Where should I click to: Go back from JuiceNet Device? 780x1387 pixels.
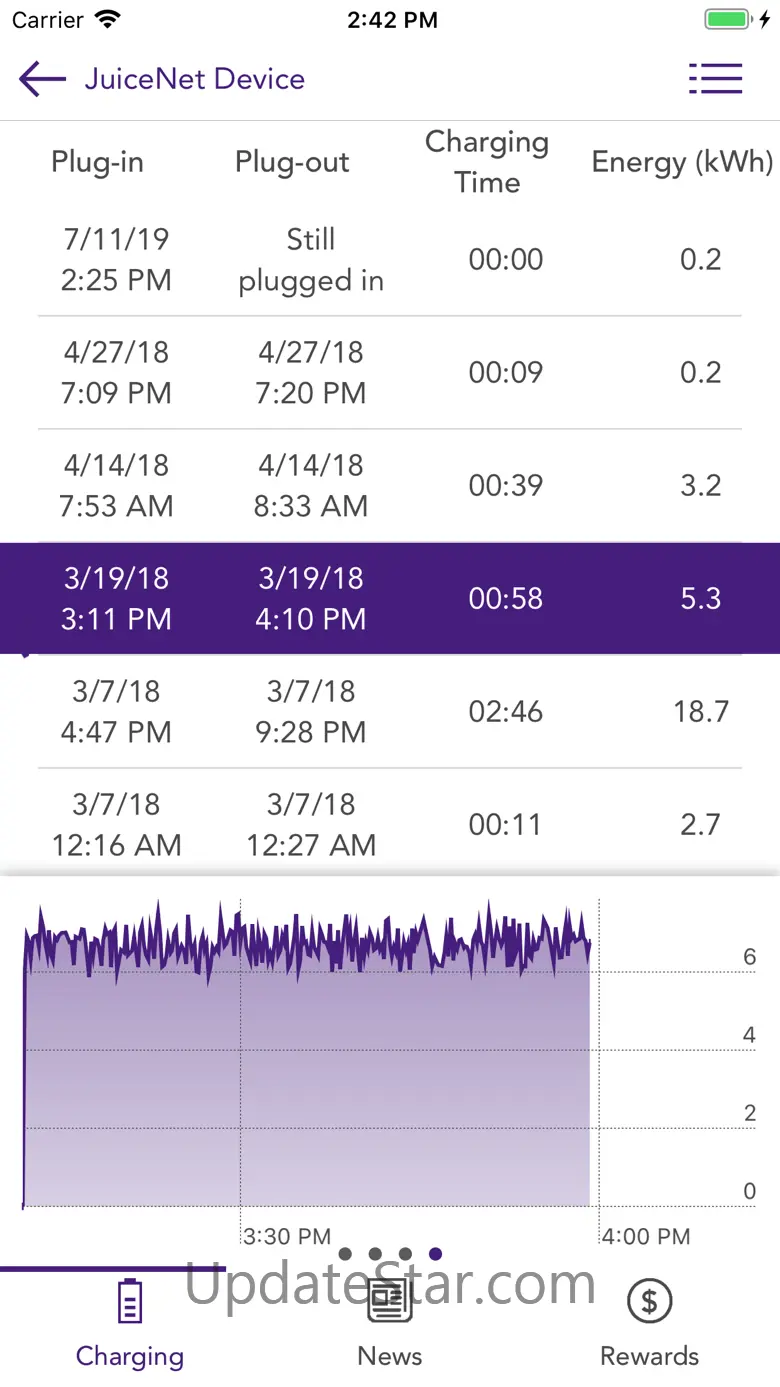(x=42, y=79)
